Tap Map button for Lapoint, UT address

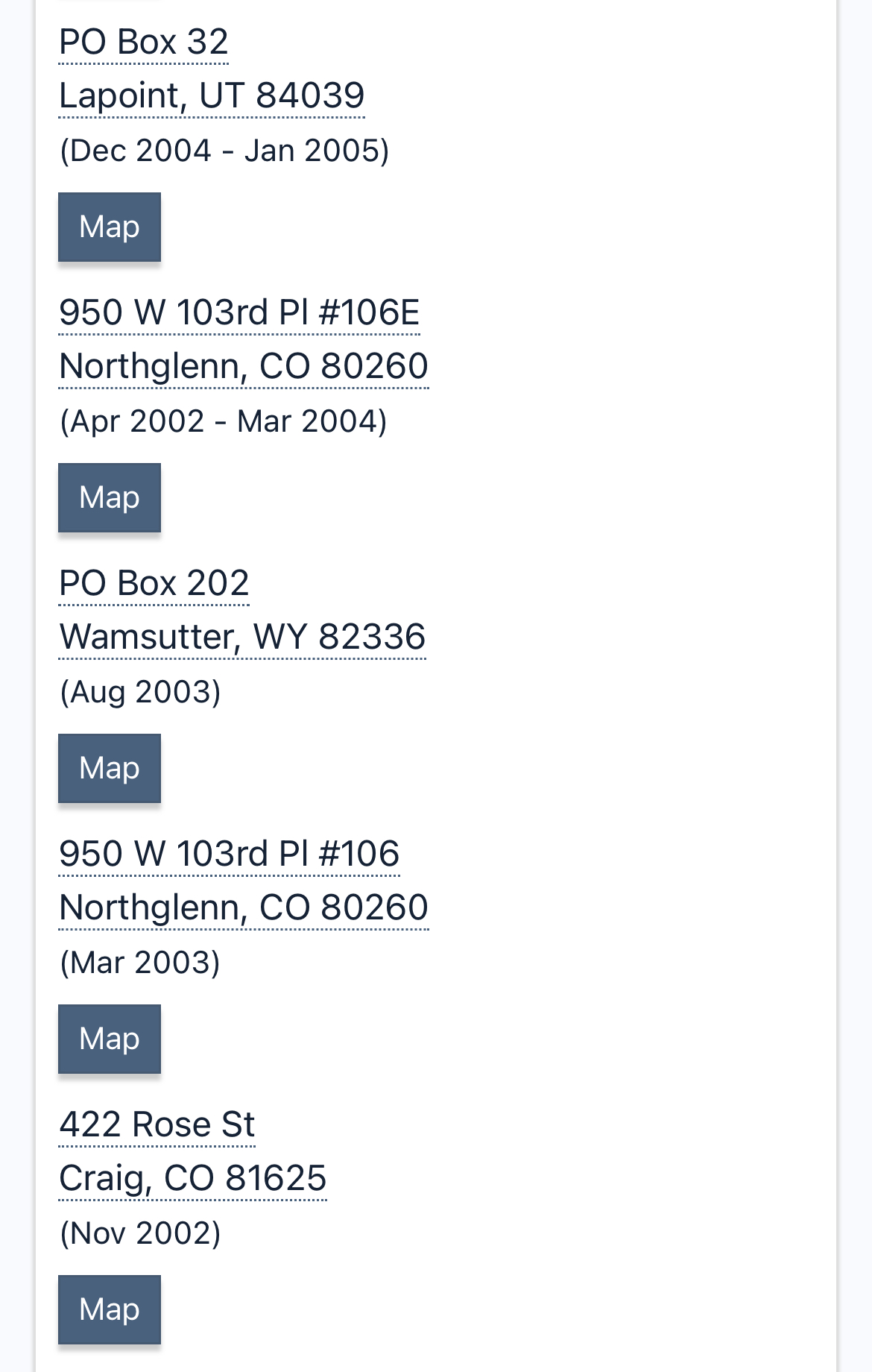pyautogui.click(x=110, y=227)
